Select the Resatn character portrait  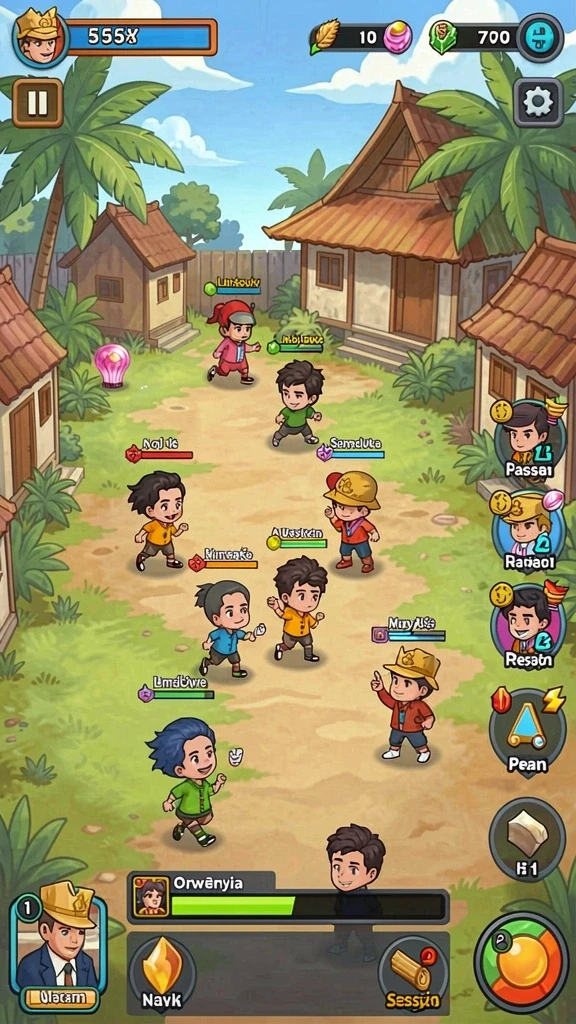[528, 625]
